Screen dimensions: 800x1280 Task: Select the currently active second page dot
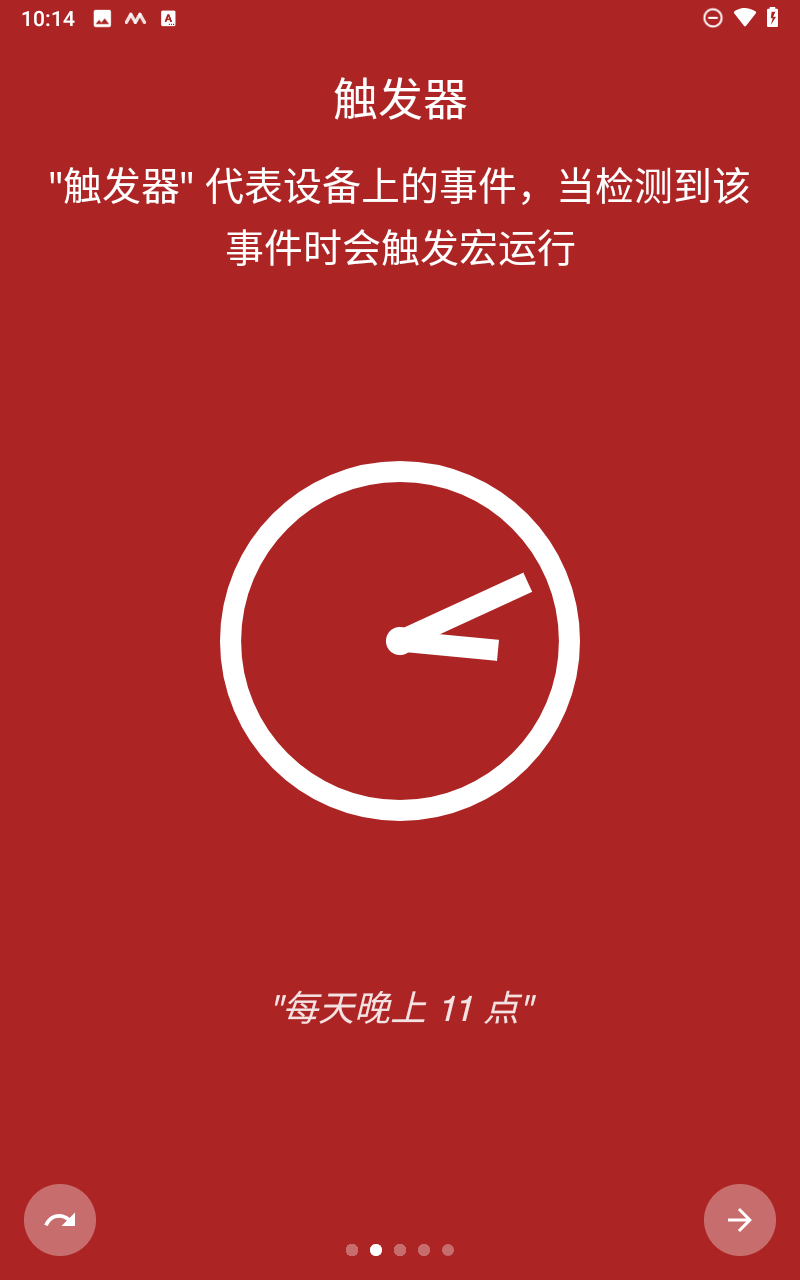pos(376,1249)
